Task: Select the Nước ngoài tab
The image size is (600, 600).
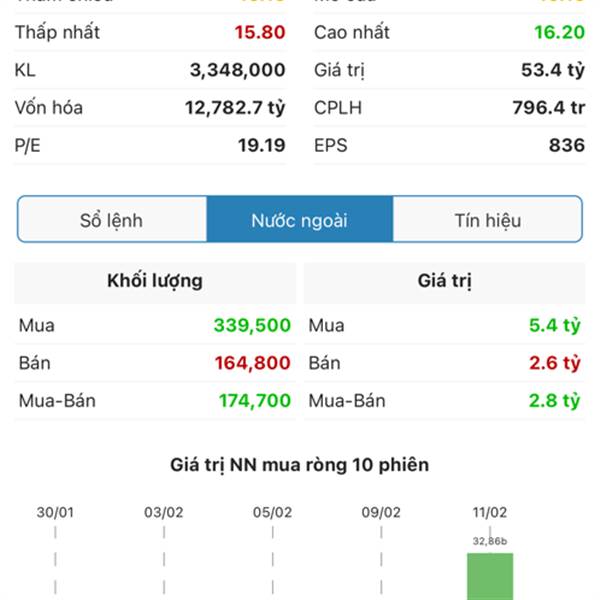Action: pyautogui.click(x=299, y=220)
